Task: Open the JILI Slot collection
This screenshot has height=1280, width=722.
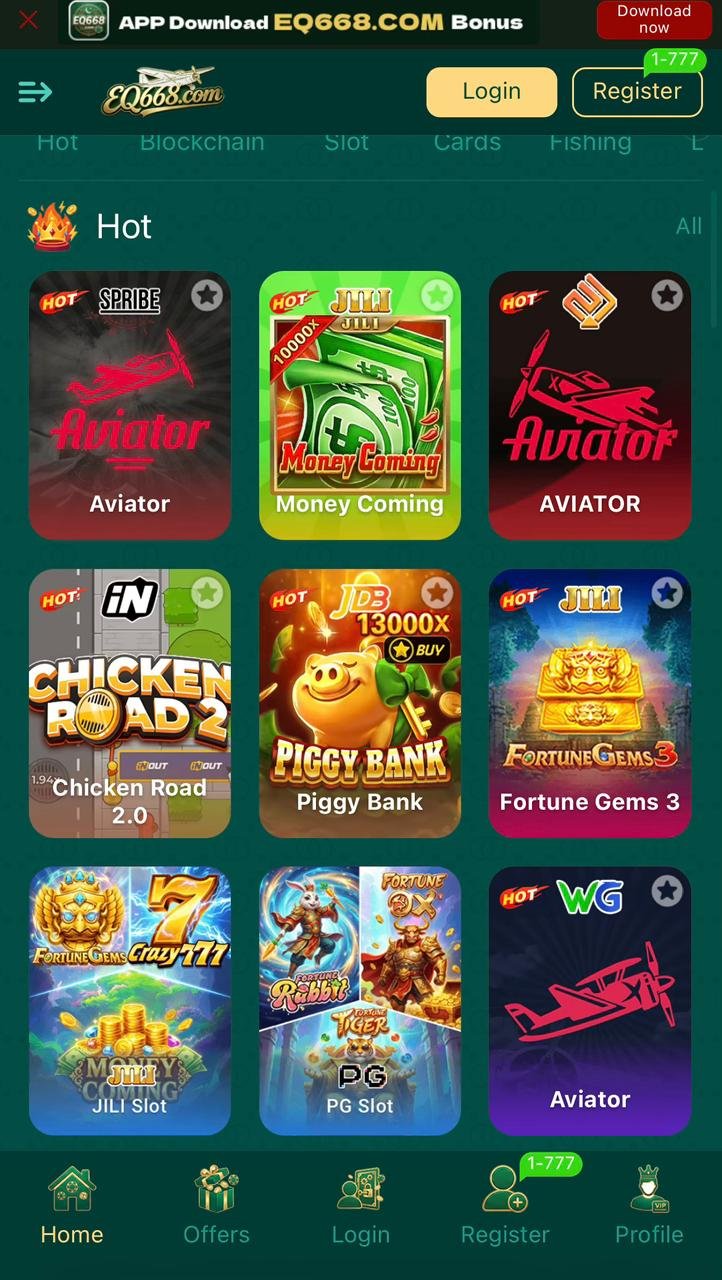Action: pos(130,1000)
